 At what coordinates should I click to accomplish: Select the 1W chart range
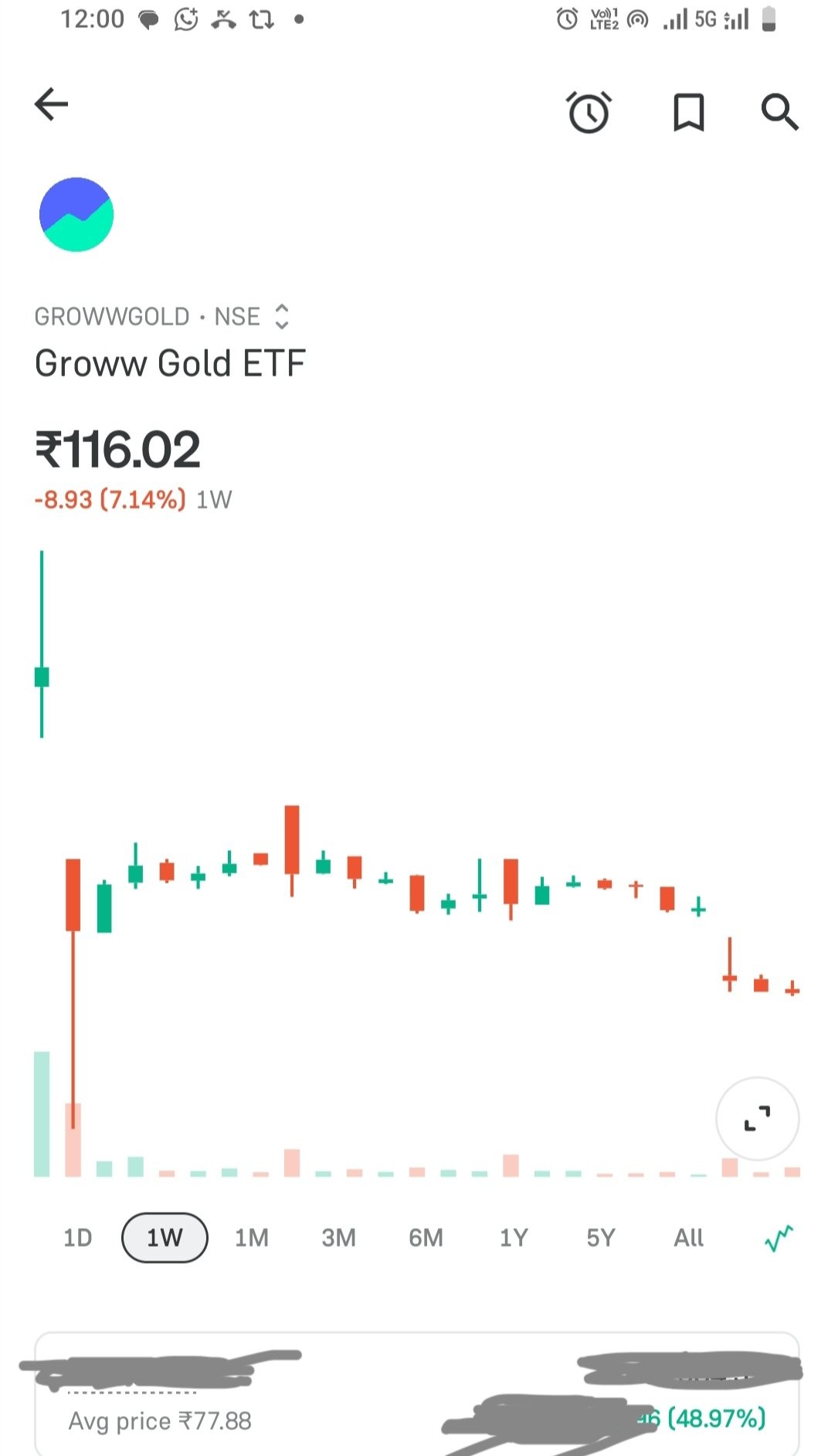point(165,1238)
